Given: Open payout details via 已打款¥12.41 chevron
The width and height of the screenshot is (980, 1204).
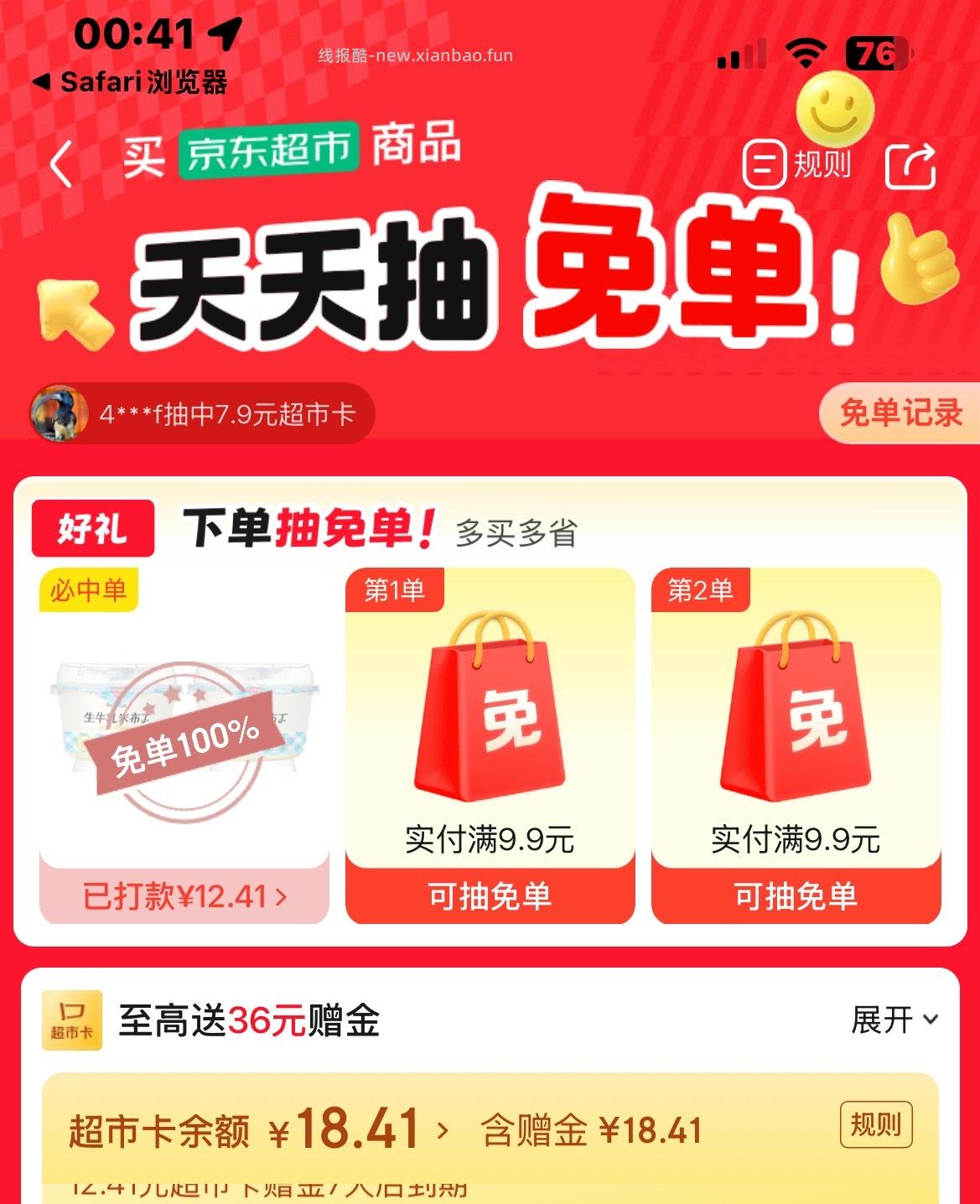Looking at the screenshot, I should point(186,896).
